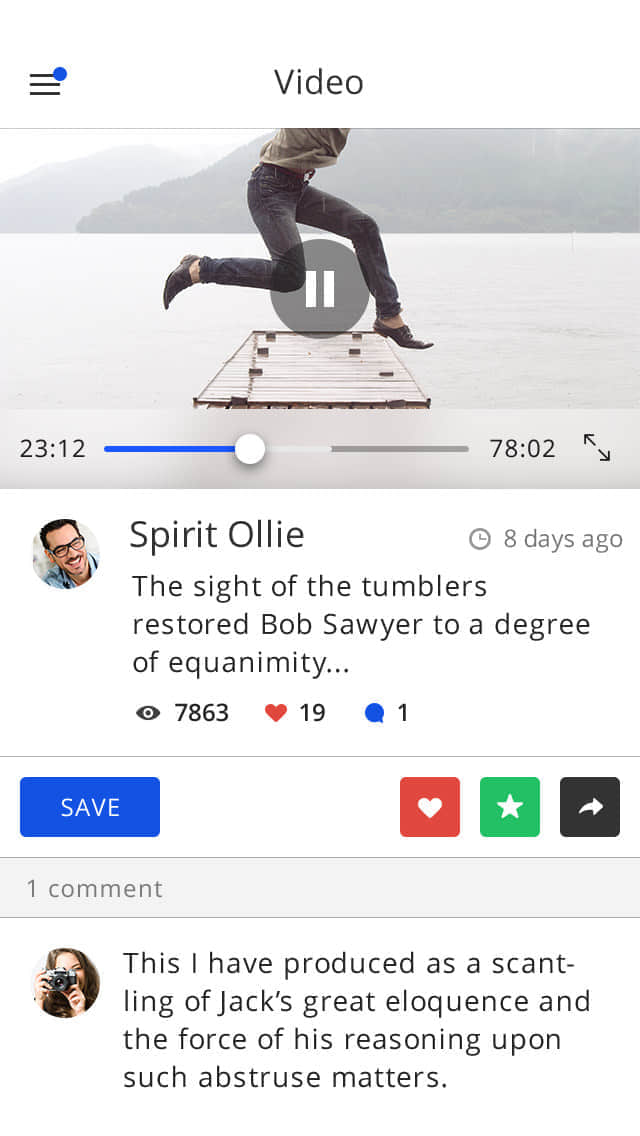This screenshot has height=1136, width=640.
Task: Pause the video
Action: 320,288
